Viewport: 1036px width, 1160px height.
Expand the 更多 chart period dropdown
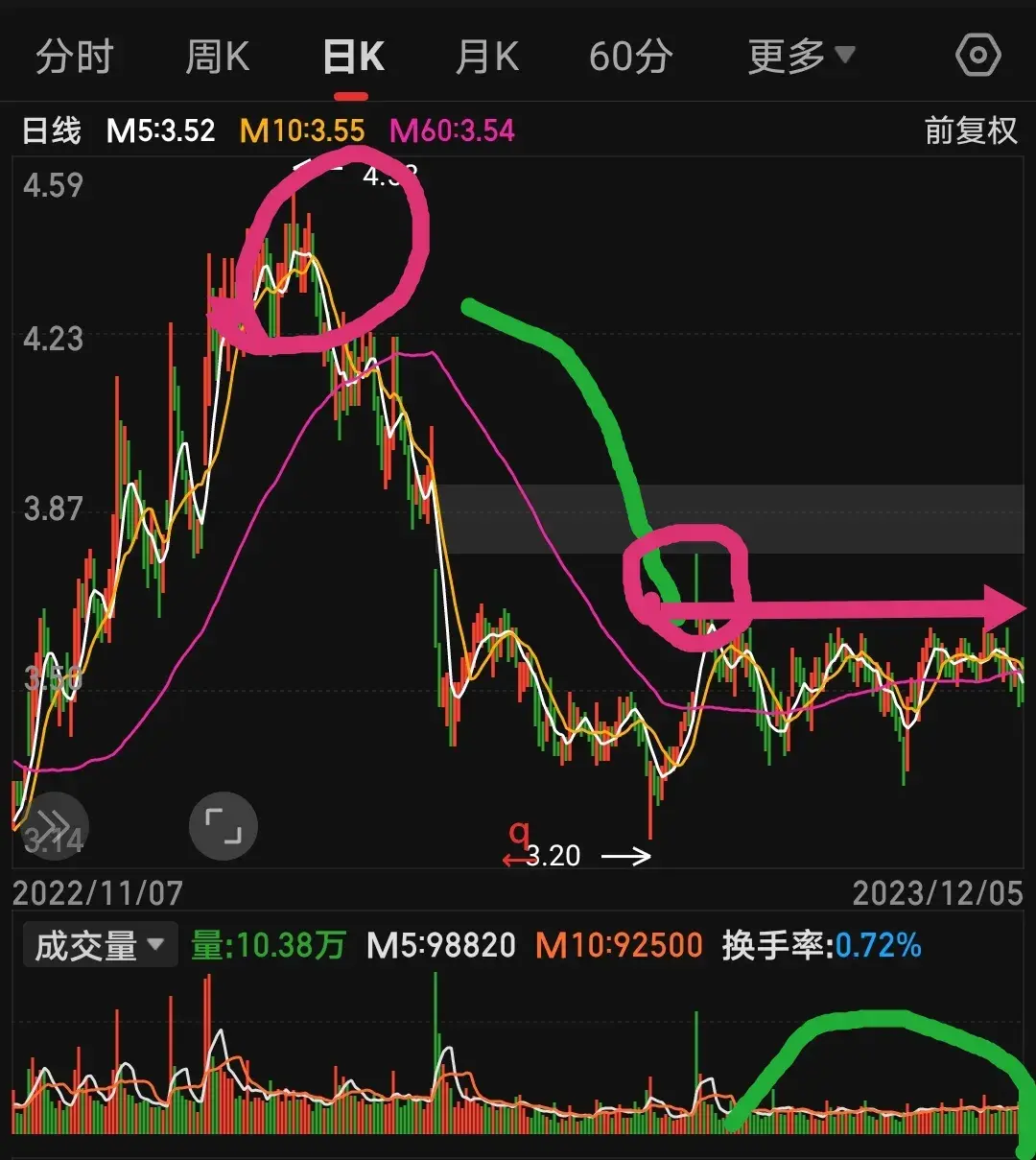800,58
